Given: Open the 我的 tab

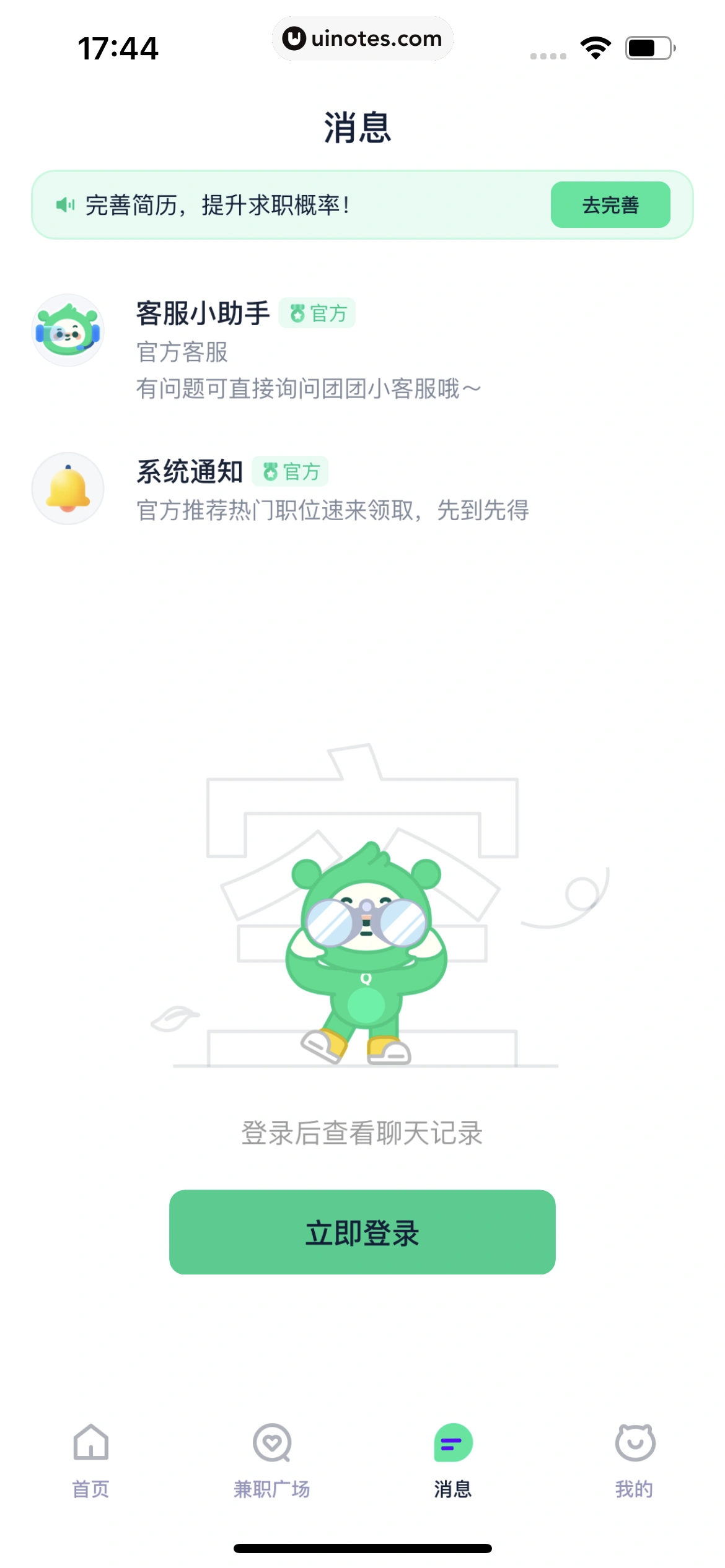Looking at the screenshot, I should click(634, 1459).
